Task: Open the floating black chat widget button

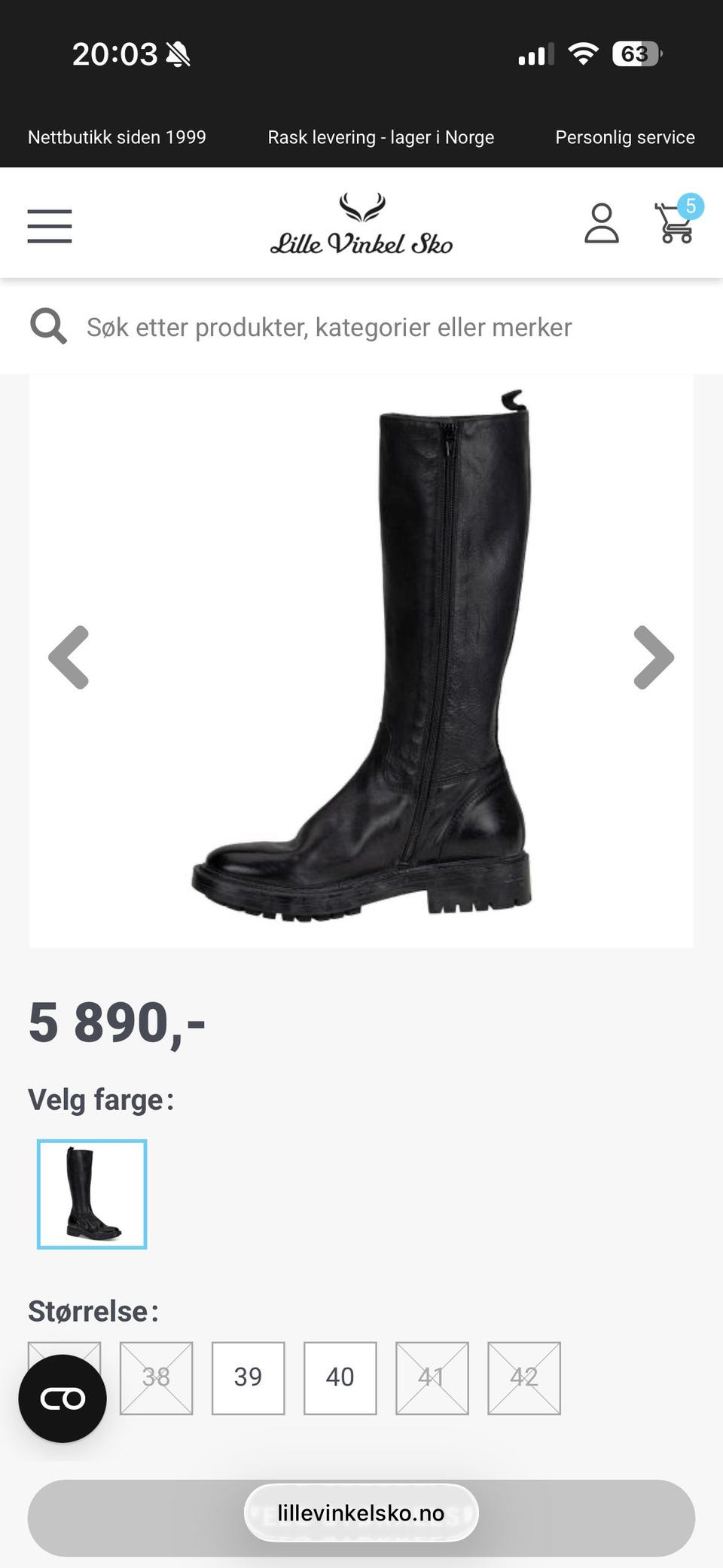Action: pos(63,1399)
